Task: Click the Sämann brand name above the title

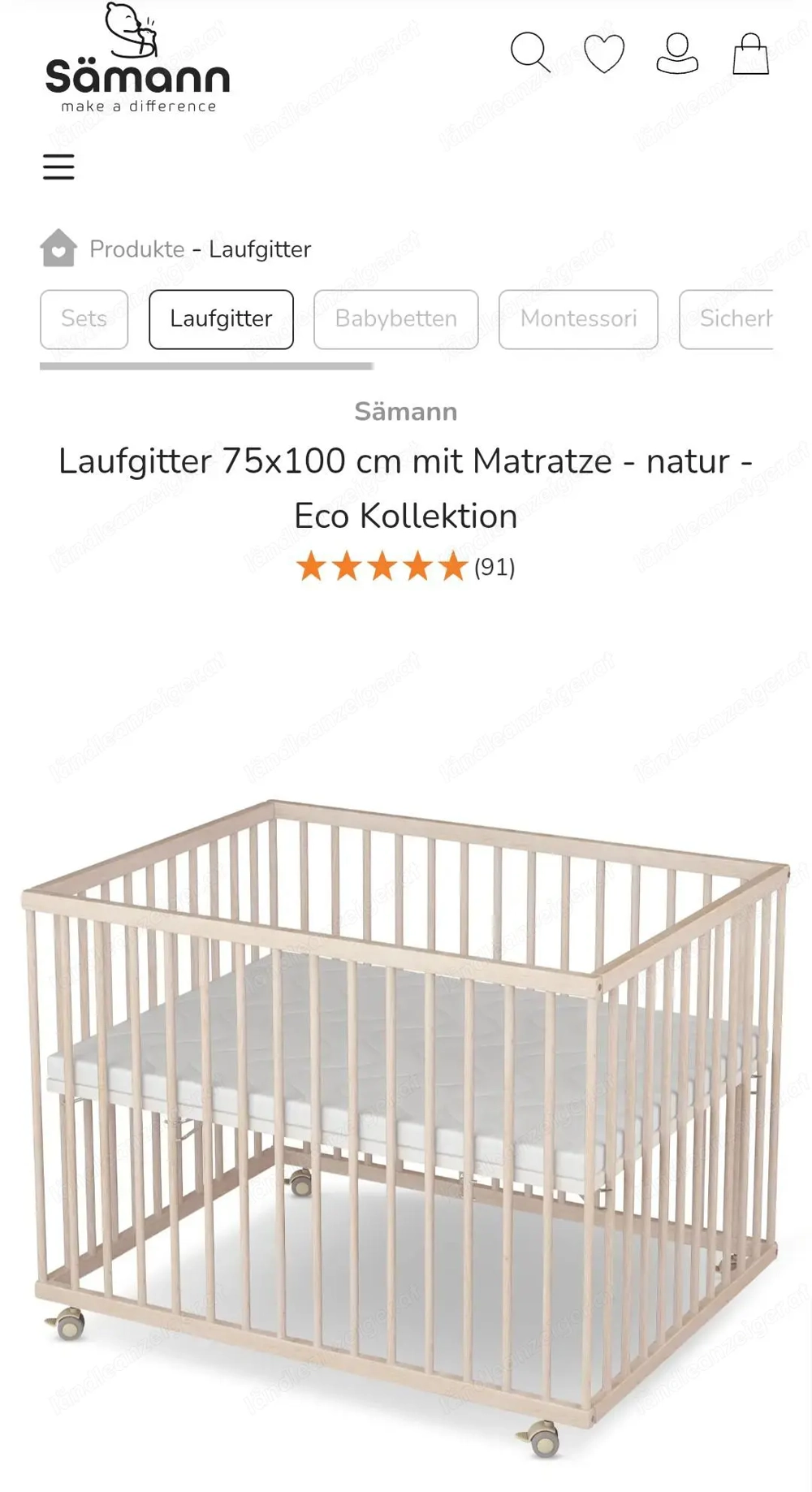Action: point(405,412)
